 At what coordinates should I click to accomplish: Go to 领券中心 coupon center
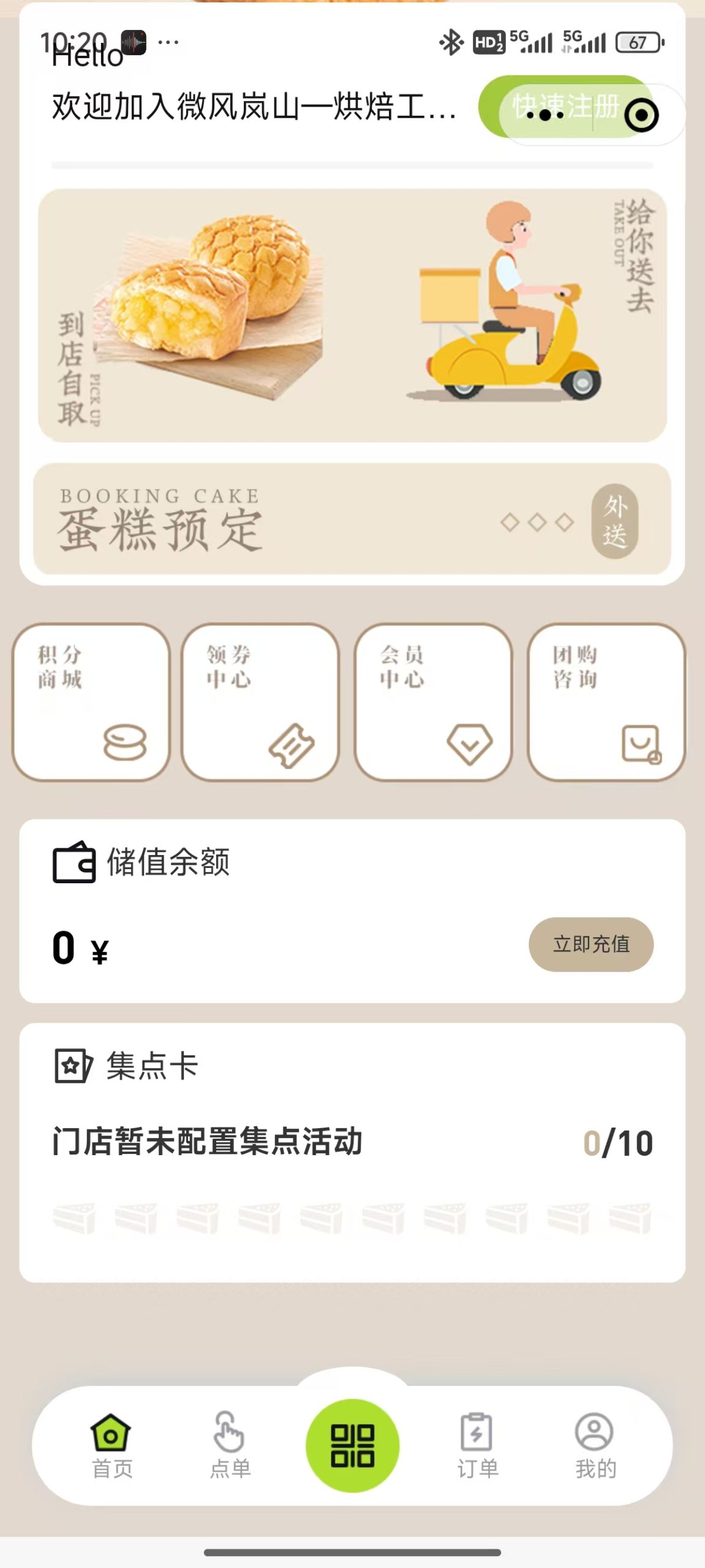point(260,702)
